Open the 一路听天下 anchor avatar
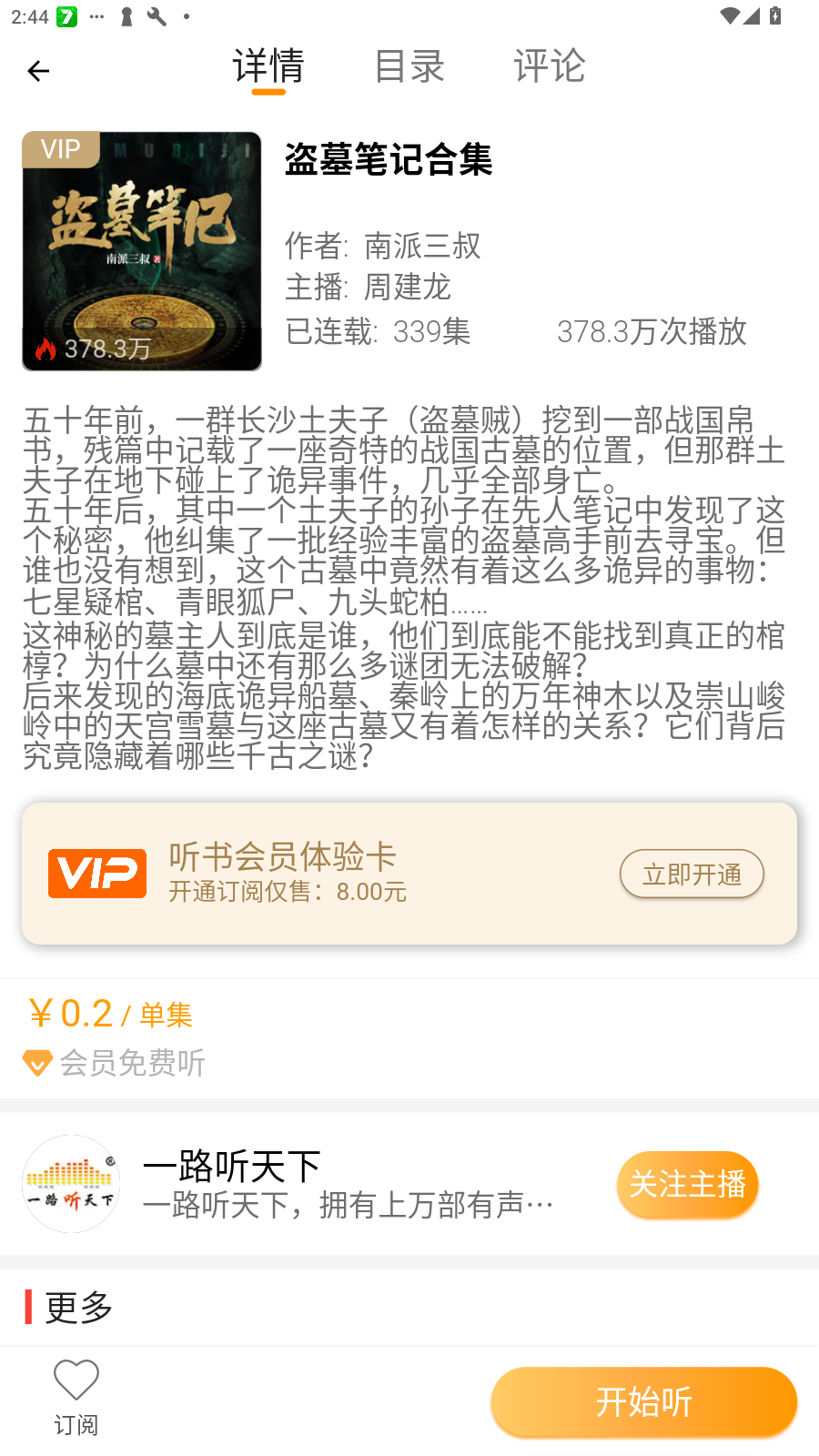This screenshot has width=819, height=1456. point(71,1184)
